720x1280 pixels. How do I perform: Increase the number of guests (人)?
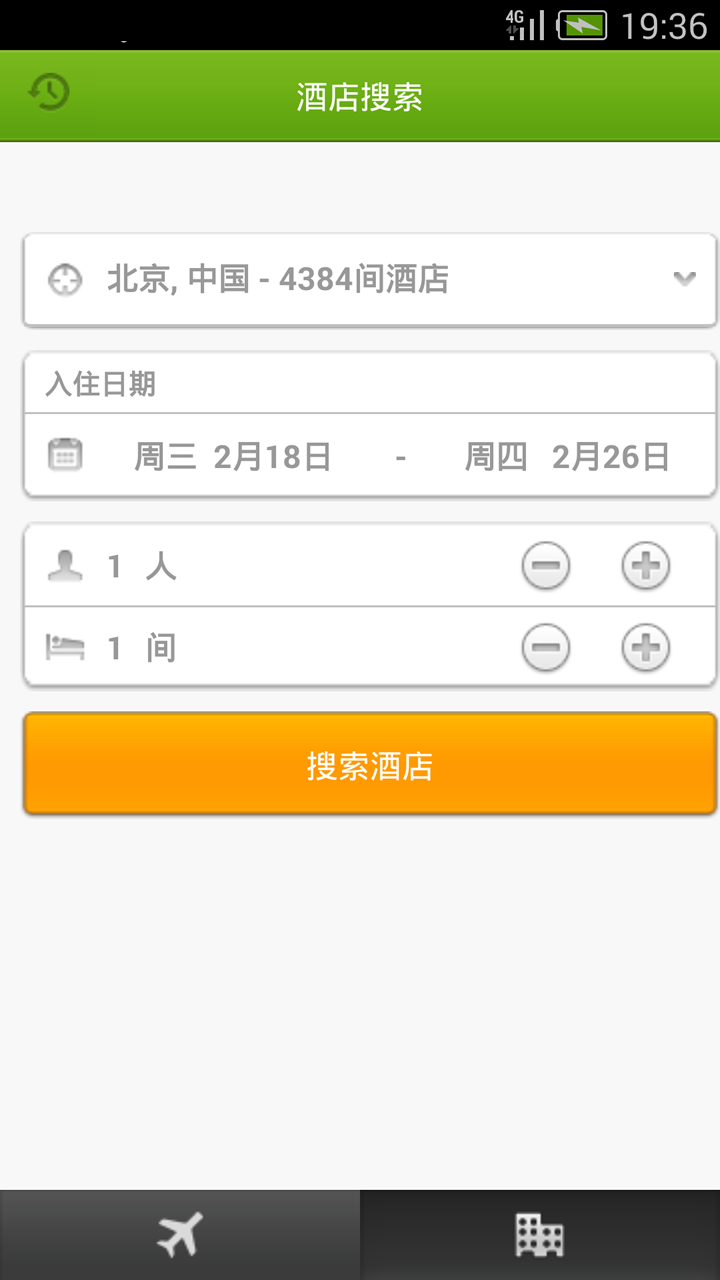tap(646, 567)
